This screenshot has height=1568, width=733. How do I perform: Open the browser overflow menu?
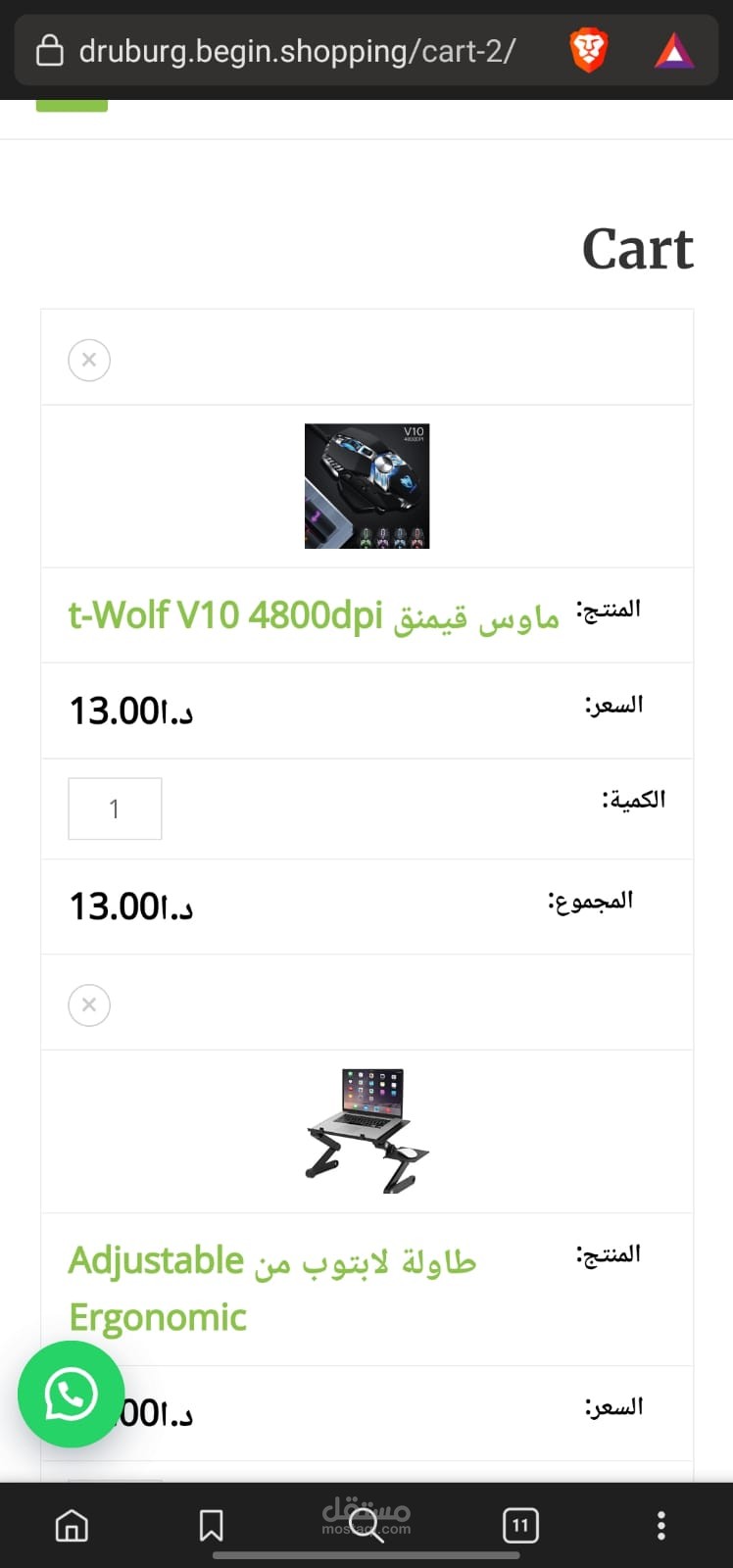click(661, 1525)
